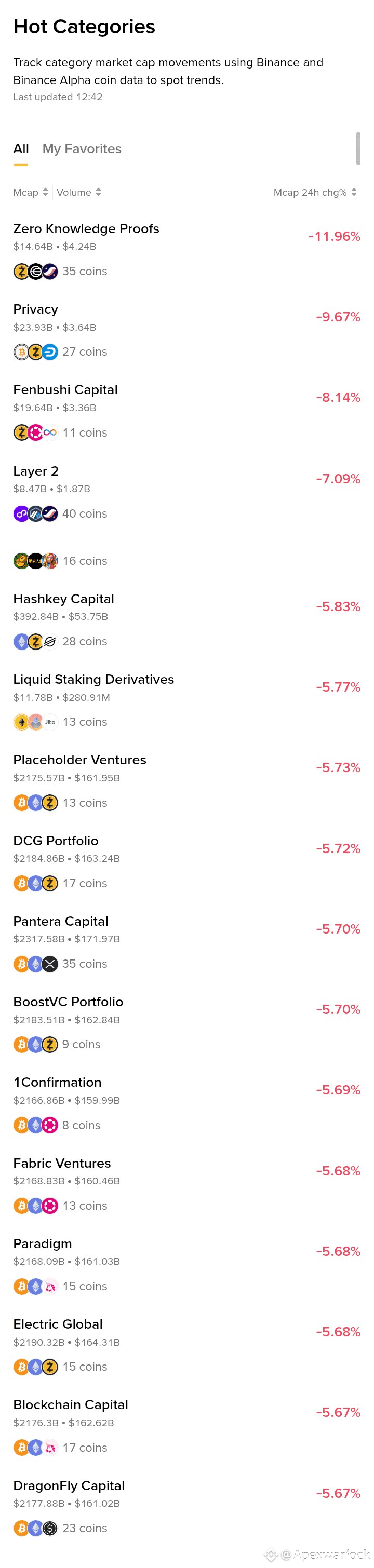This screenshot has height=1568, width=374.
Task: Select the All tab
Action: pos(21,149)
